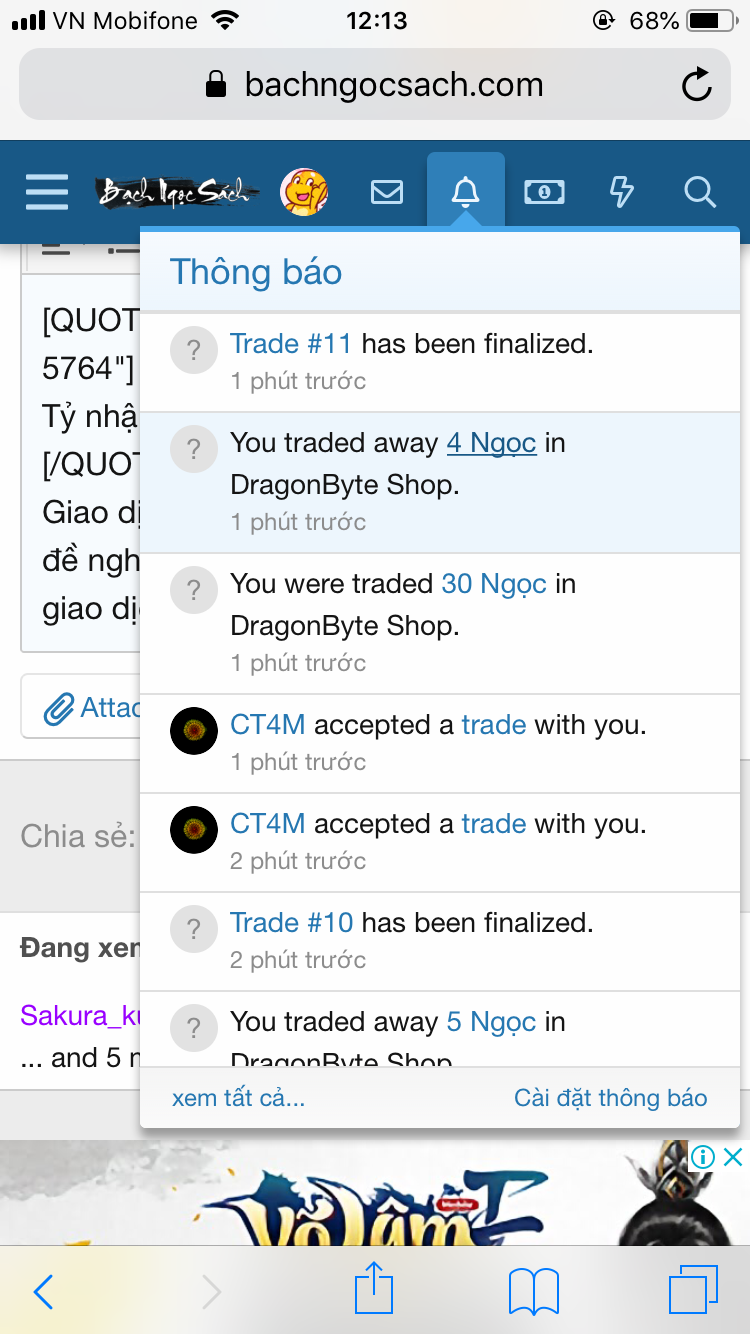
Task: Open the lightning bolt what's new icon
Action: (x=622, y=192)
